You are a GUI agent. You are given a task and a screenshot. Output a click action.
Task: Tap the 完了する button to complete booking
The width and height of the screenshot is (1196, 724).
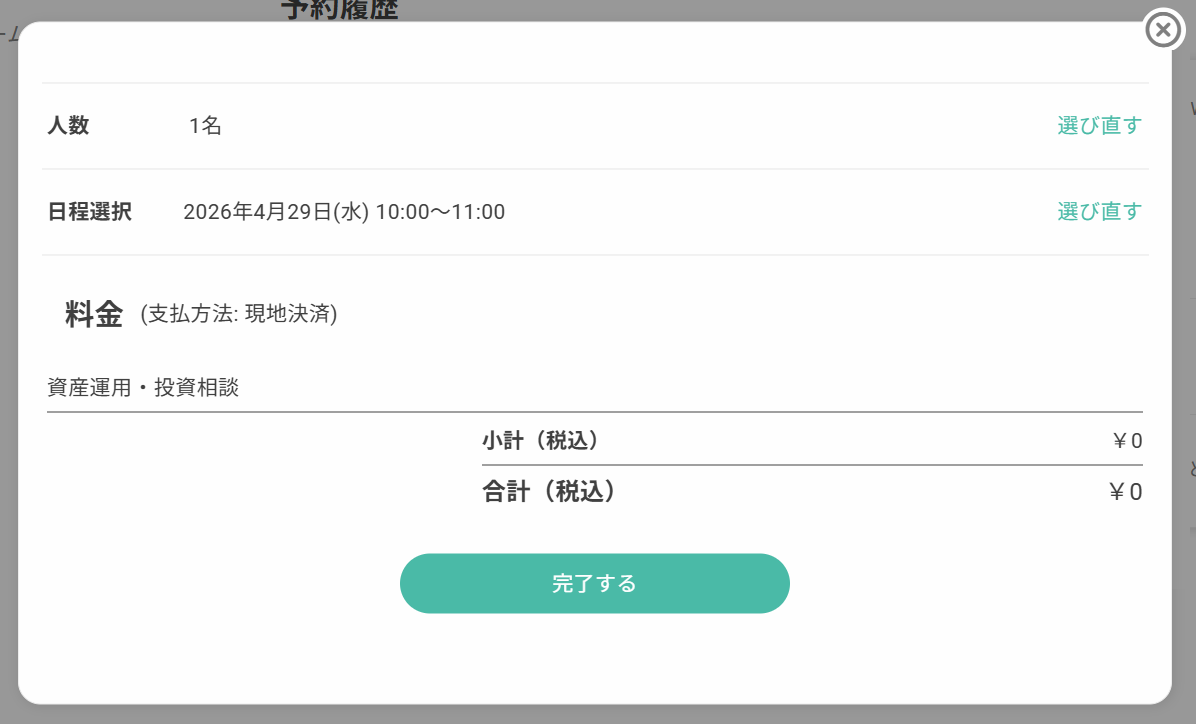[x=594, y=583]
